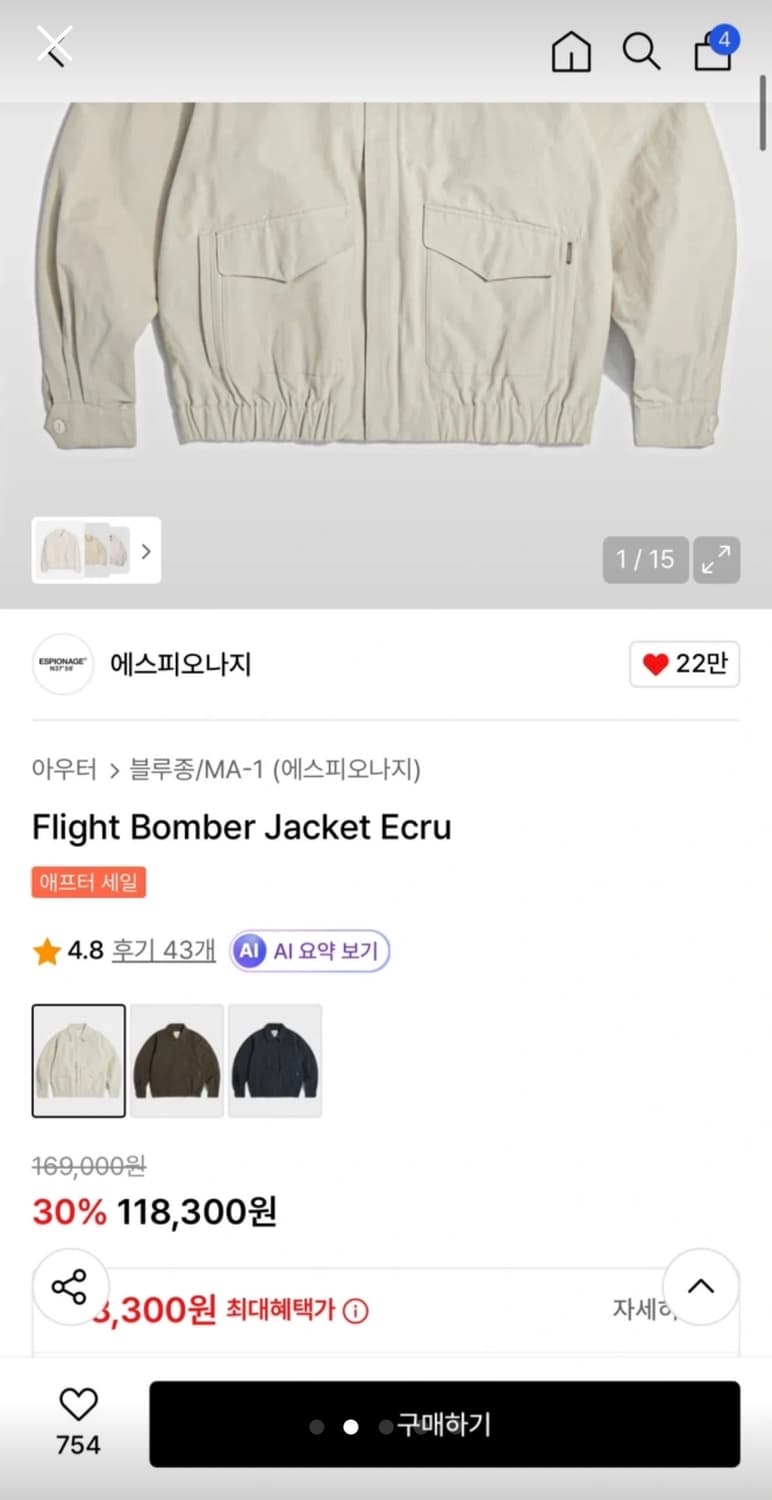This screenshot has height=1500, width=772.
Task: Expand the product image to fullscreen
Action: pyautogui.click(x=716, y=560)
